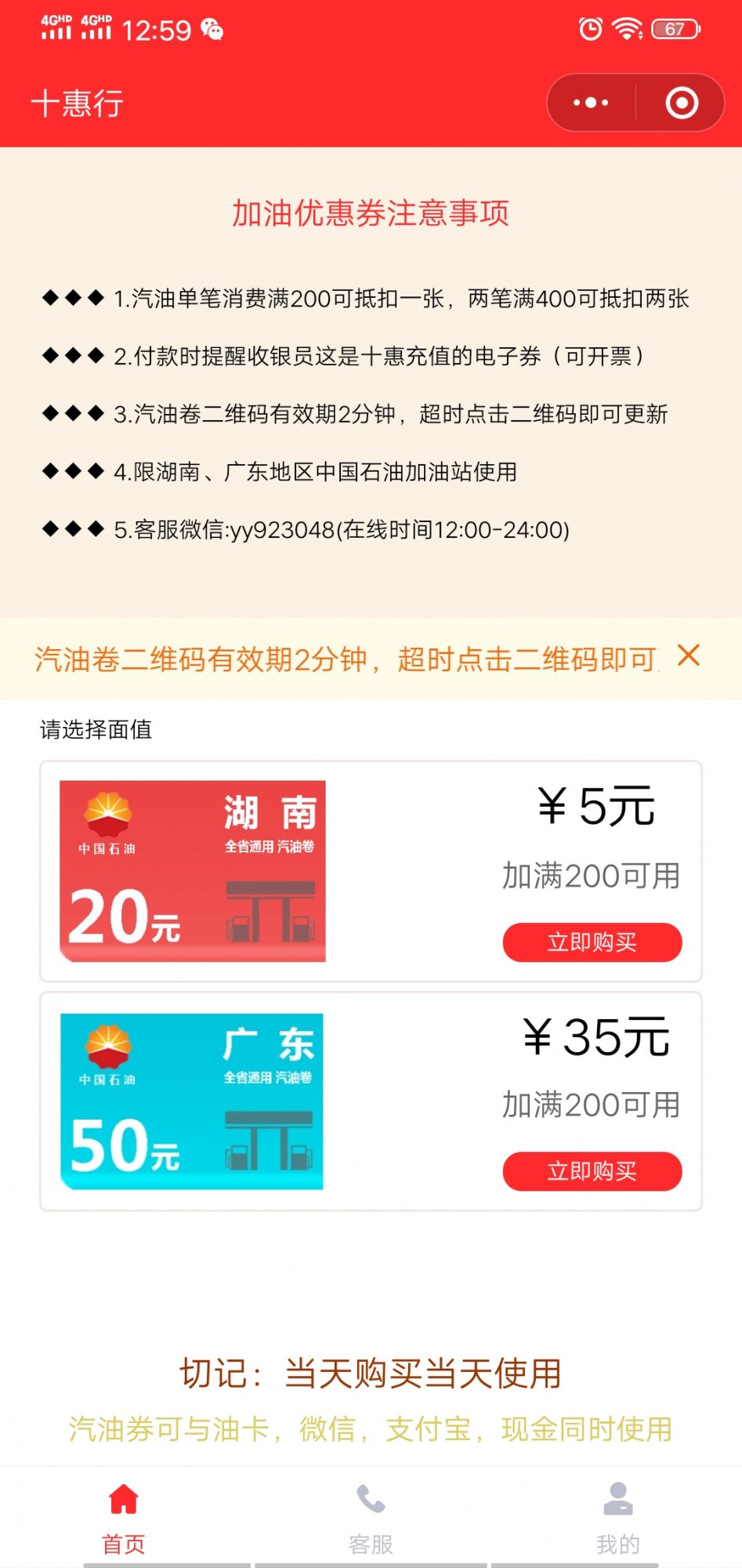Buy the ¥5 Hunan fuel coupon now

[592, 942]
